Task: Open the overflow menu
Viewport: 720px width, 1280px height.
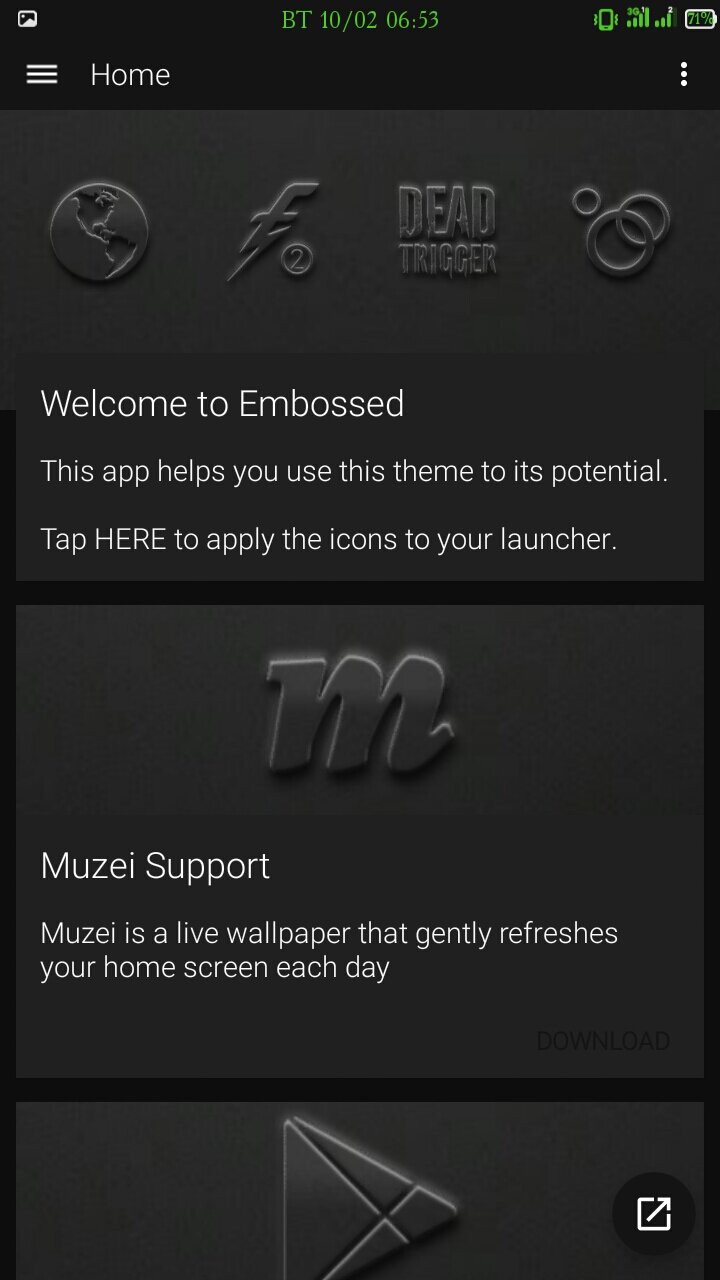Action: coord(684,75)
